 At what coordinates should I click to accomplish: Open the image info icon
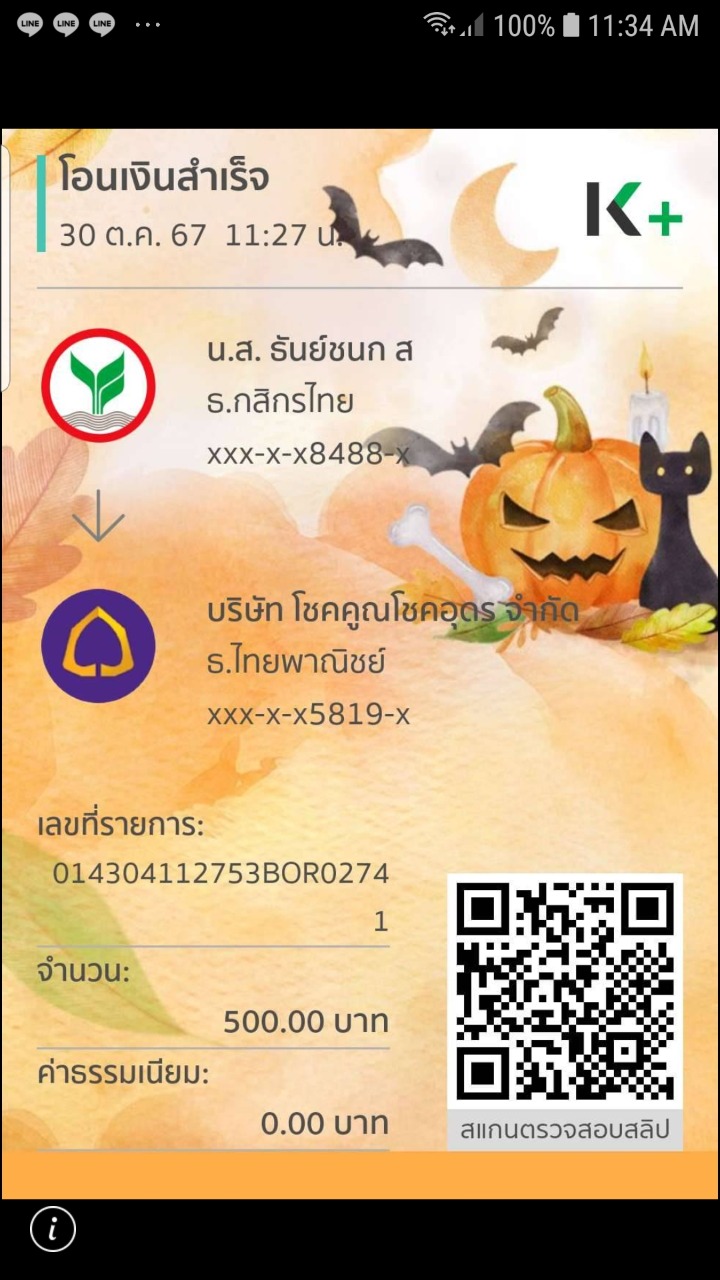(x=53, y=1229)
